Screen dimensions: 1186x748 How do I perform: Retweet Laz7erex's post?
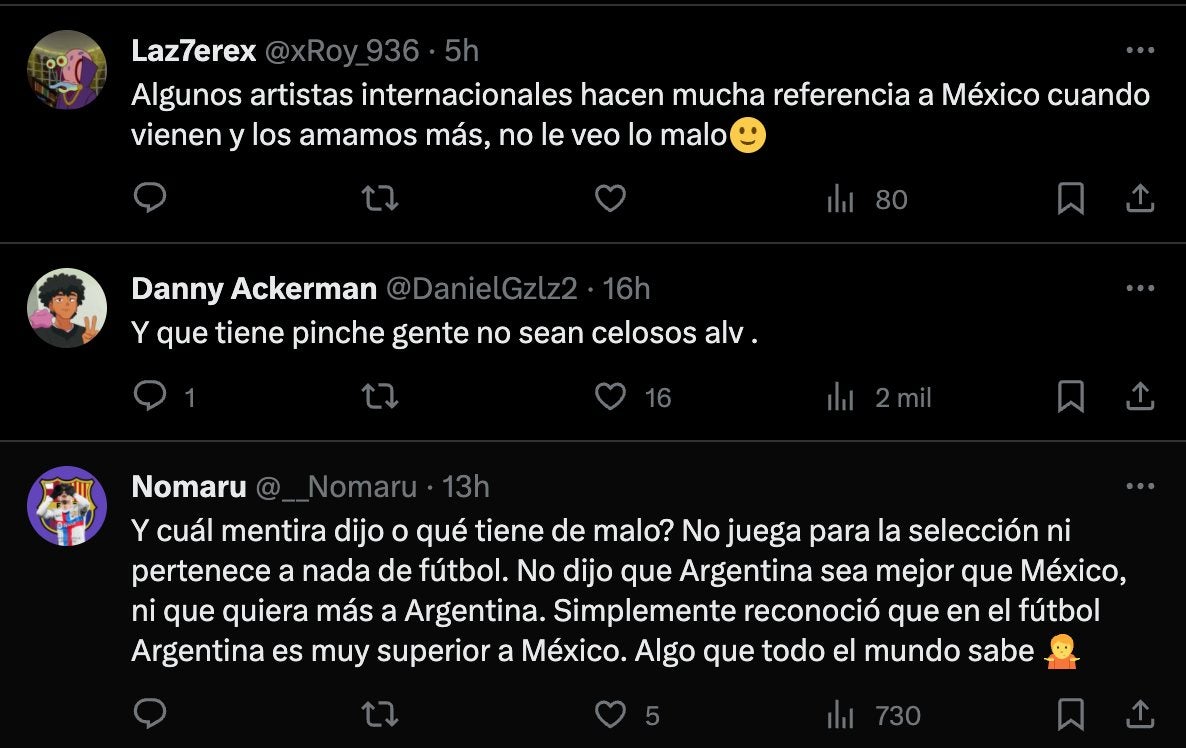click(x=380, y=199)
